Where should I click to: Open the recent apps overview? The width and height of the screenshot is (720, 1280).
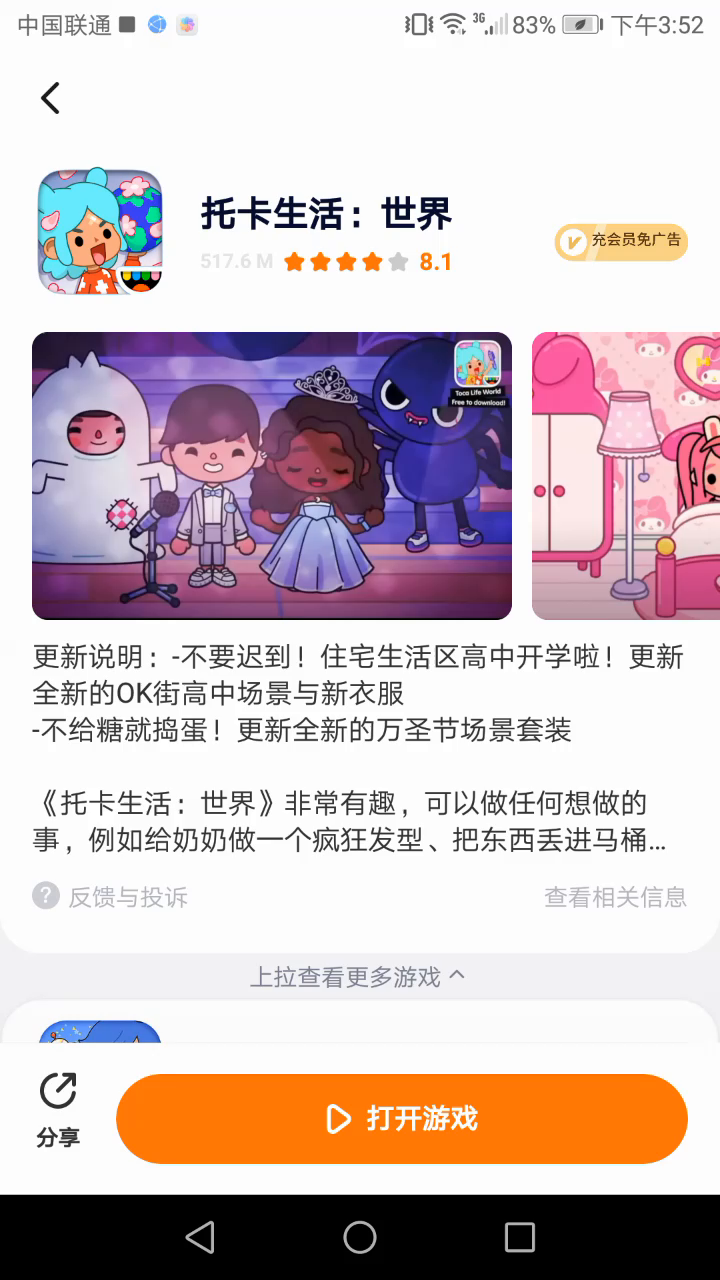(520, 1237)
